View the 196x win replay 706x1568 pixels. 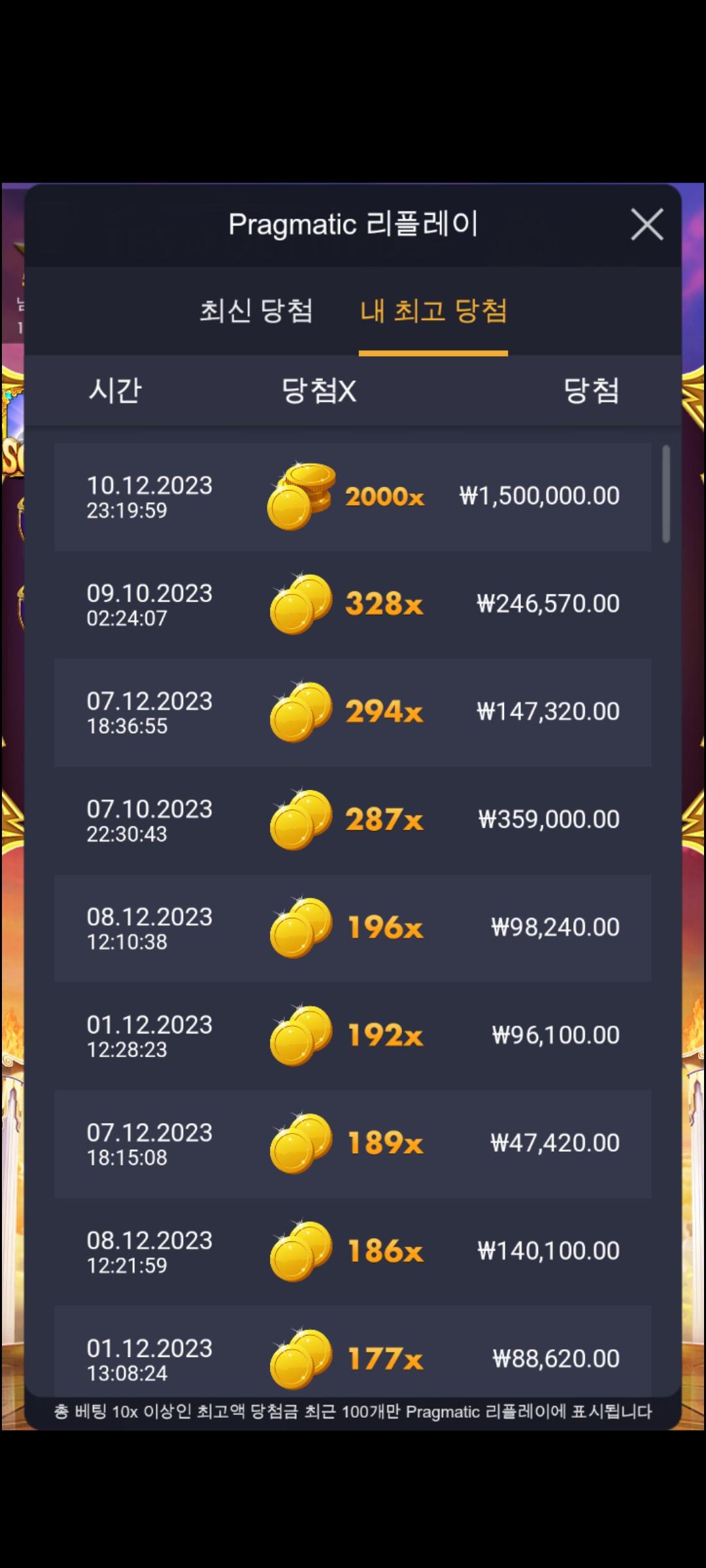point(353,928)
